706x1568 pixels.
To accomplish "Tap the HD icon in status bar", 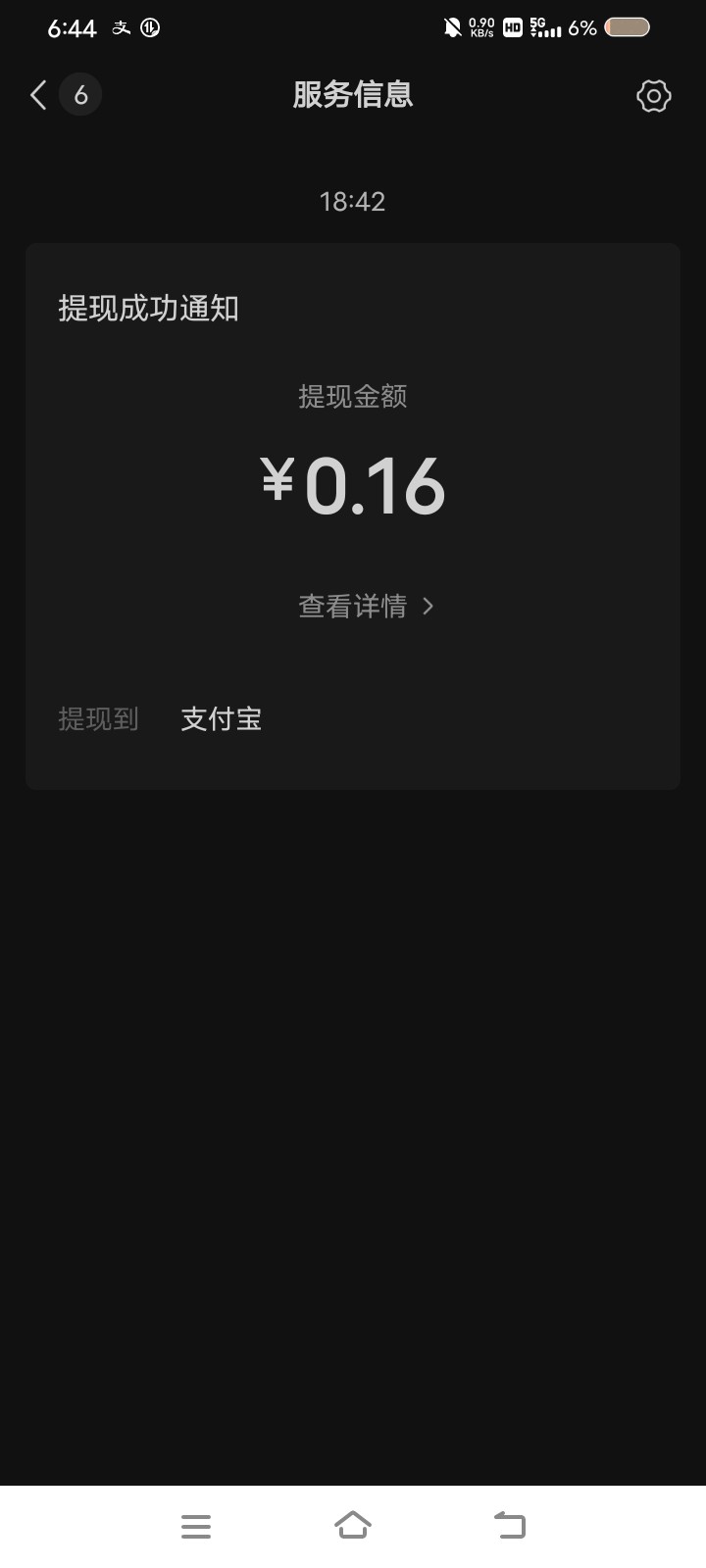I will 511,27.
